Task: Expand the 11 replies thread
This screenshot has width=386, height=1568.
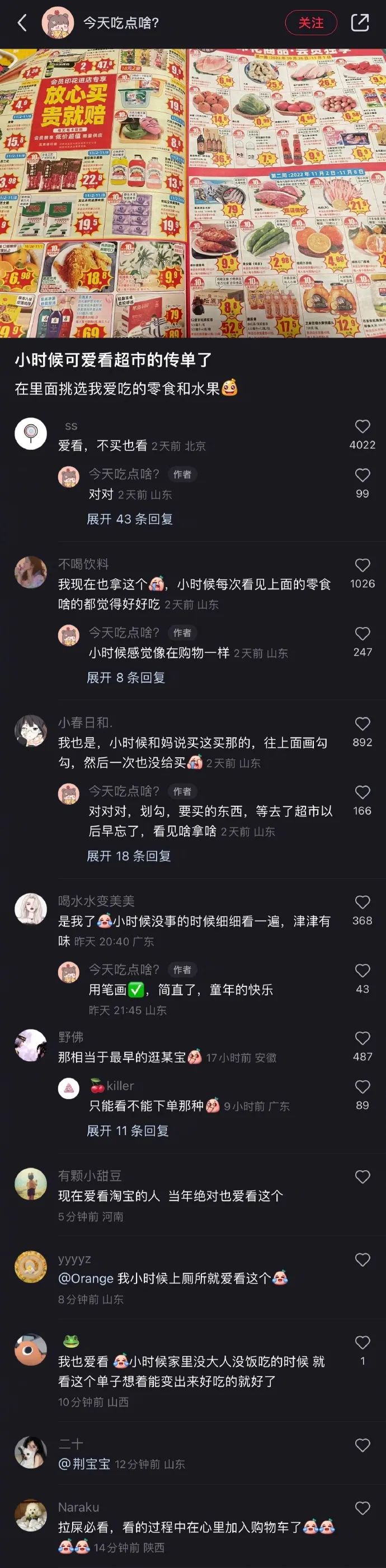Action: [x=128, y=1131]
